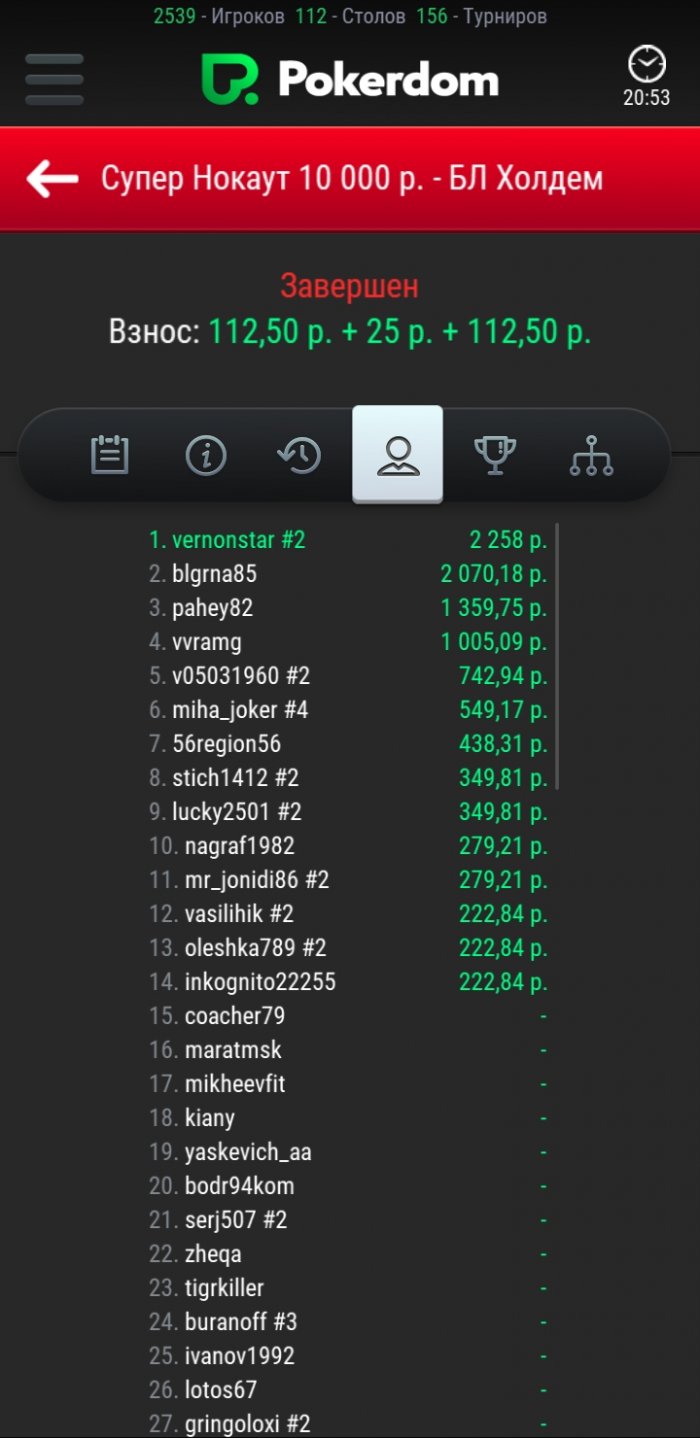Image resolution: width=700 pixels, height=1438 pixels.
Task: Open the hamburger menu
Action: click(x=54, y=79)
